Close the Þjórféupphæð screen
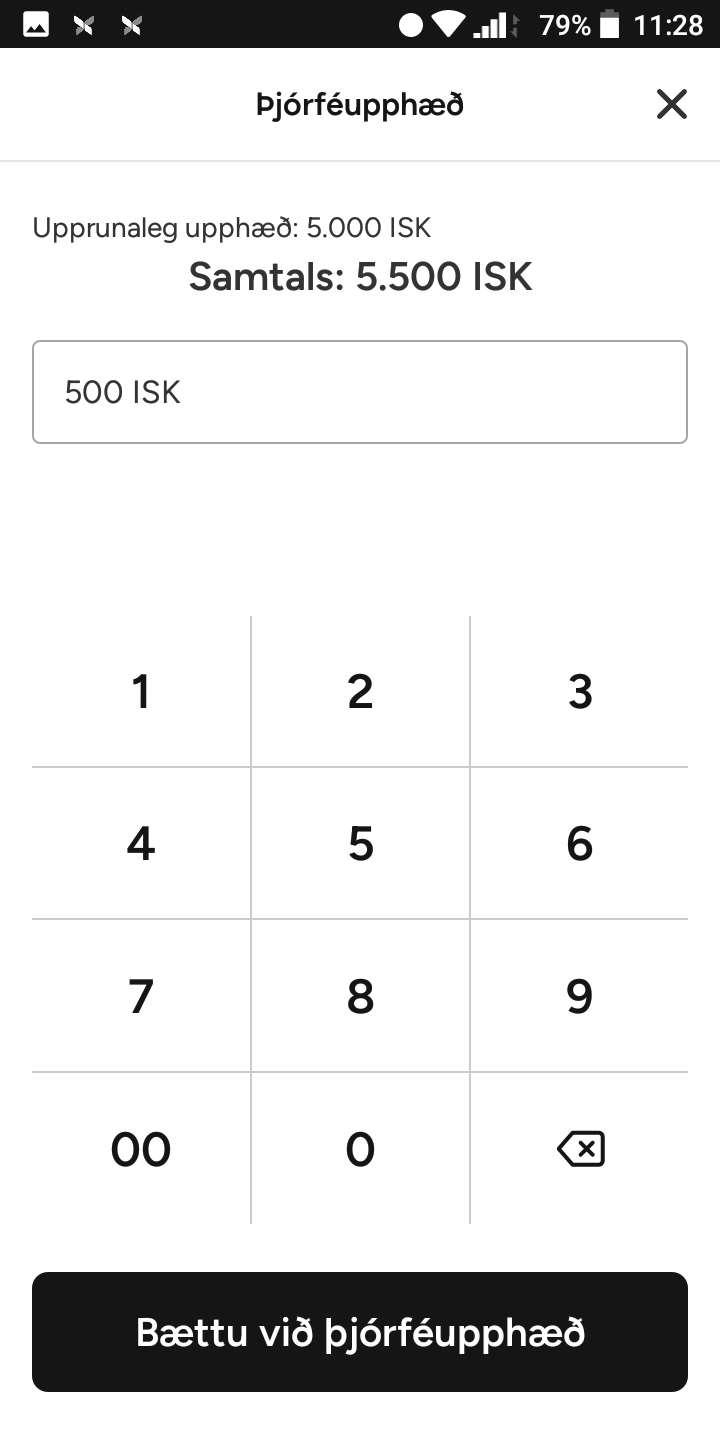Image resolution: width=720 pixels, height=1440 pixels. [x=672, y=104]
